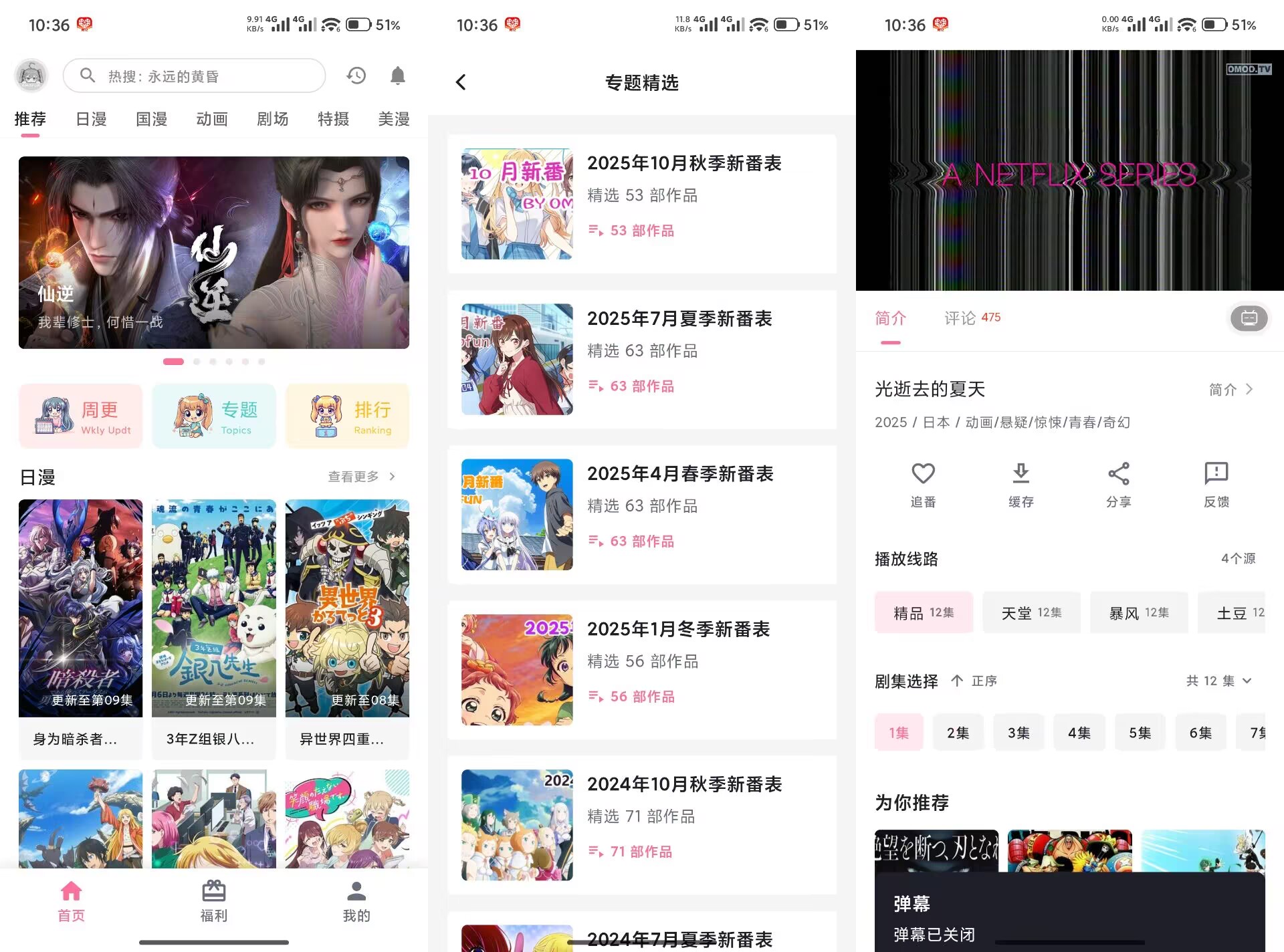Screen dimensions: 1284x952
Task: Select the 天堂 playback source
Action: (x=1031, y=612)
